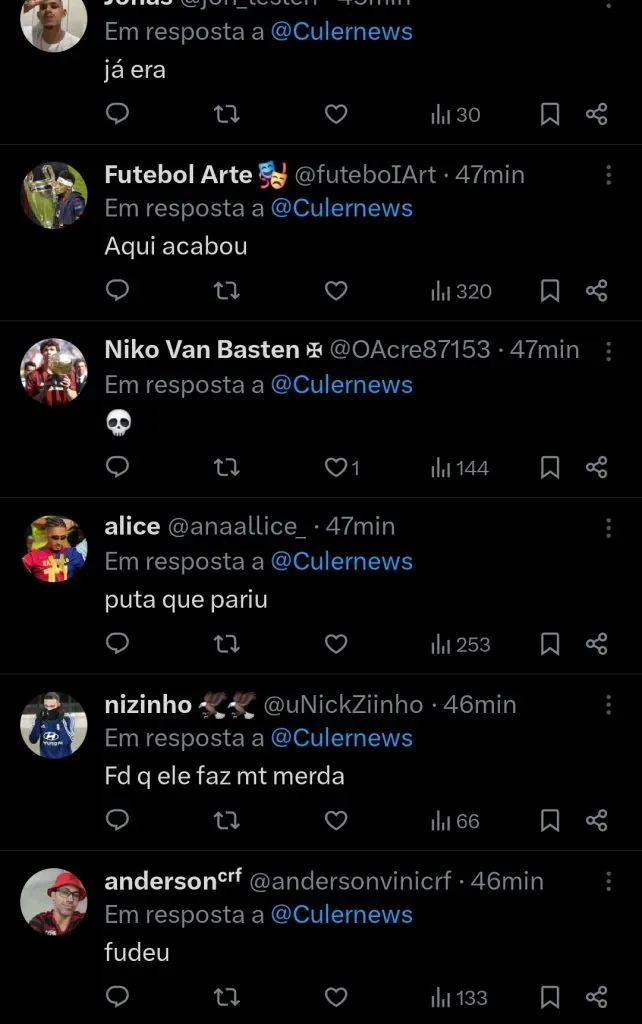Open overflow menu on anderson's reply
This screenshot has height=1024, width=642.
pyautogui.click(x=608, y=881)
